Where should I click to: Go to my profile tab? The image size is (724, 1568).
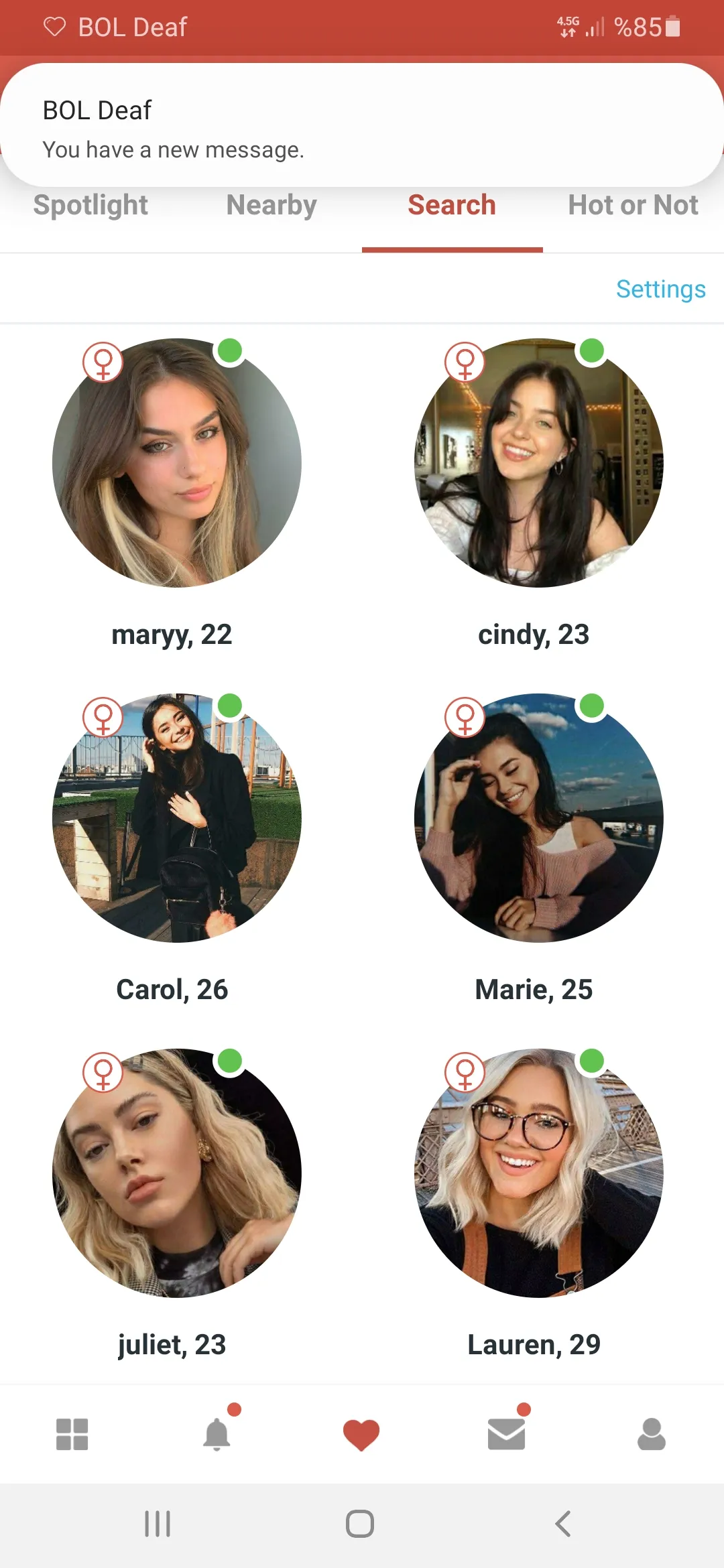(651, 1435)
